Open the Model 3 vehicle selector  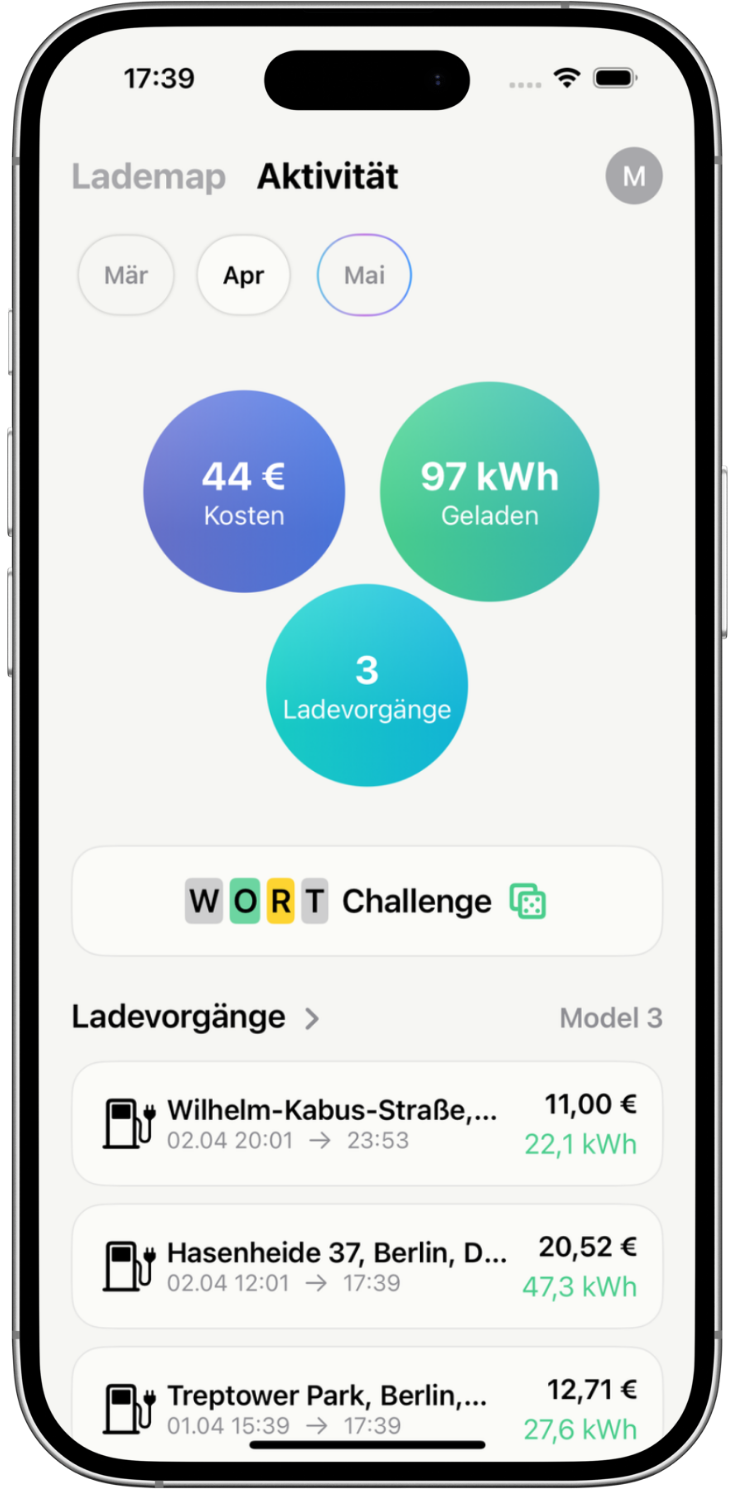click(611, 1018)
